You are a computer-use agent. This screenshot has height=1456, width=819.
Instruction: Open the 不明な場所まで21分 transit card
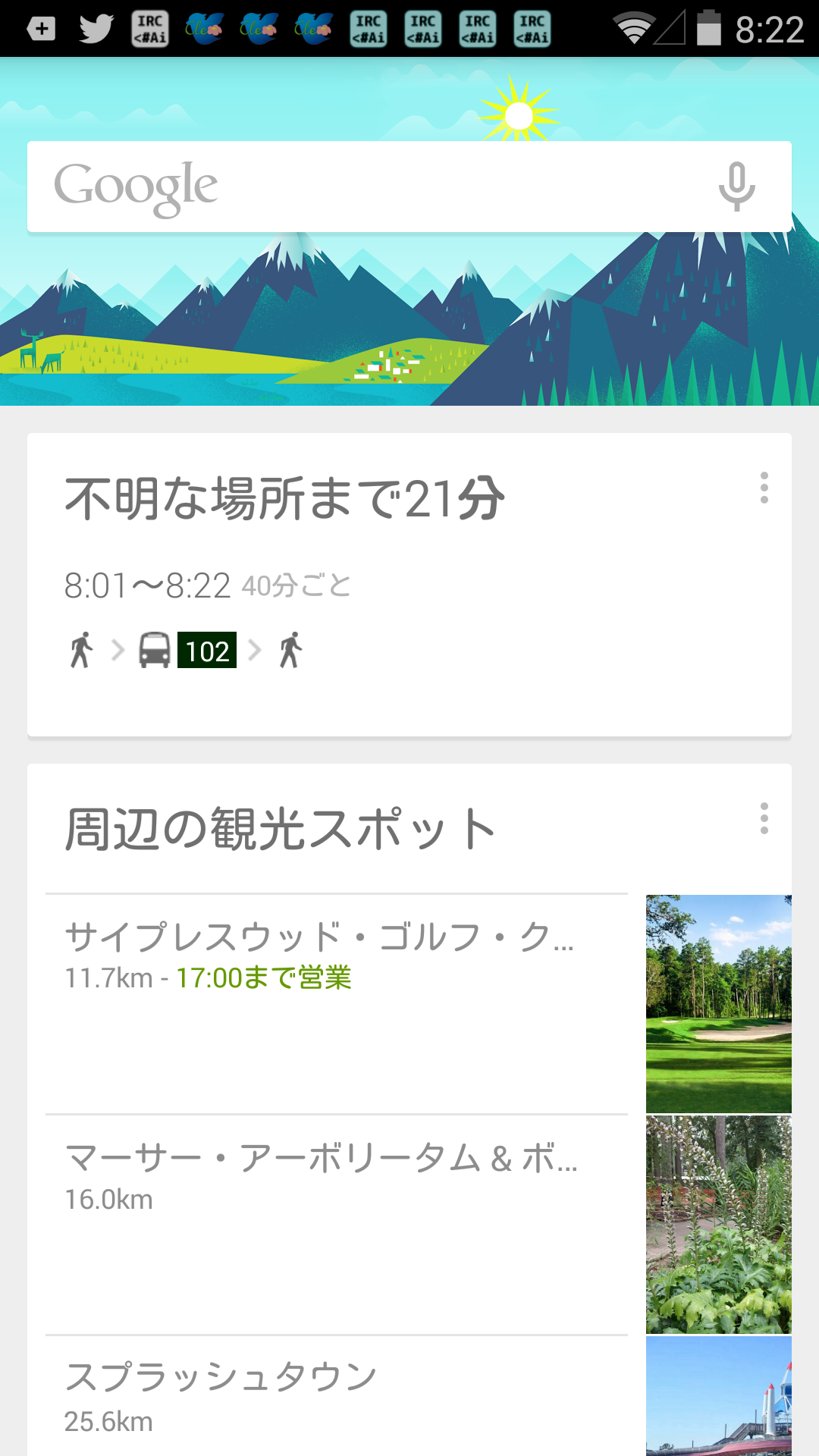click(x=379, y=584)
